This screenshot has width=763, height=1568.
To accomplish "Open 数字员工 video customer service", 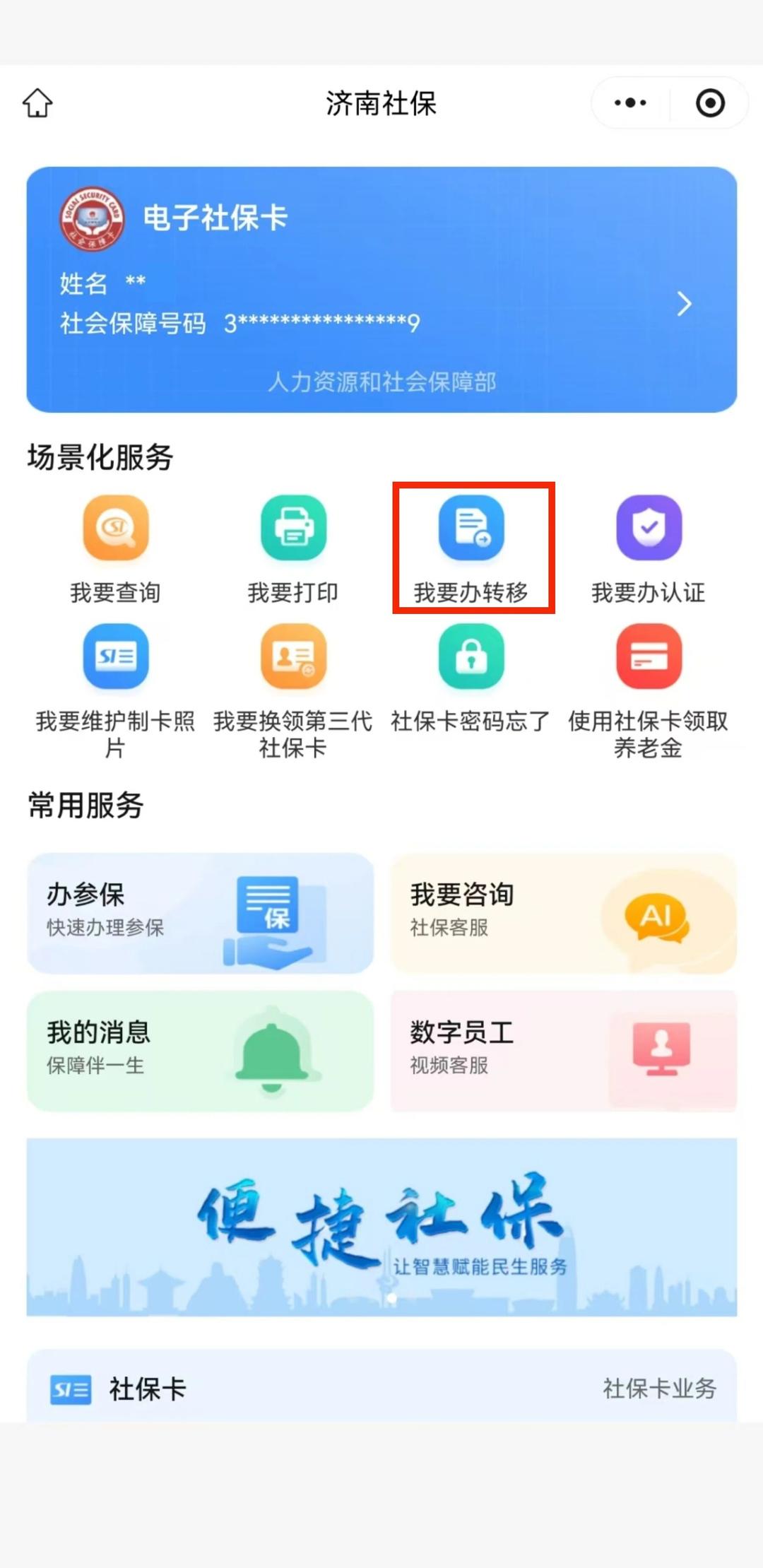I will (564, 1051).
